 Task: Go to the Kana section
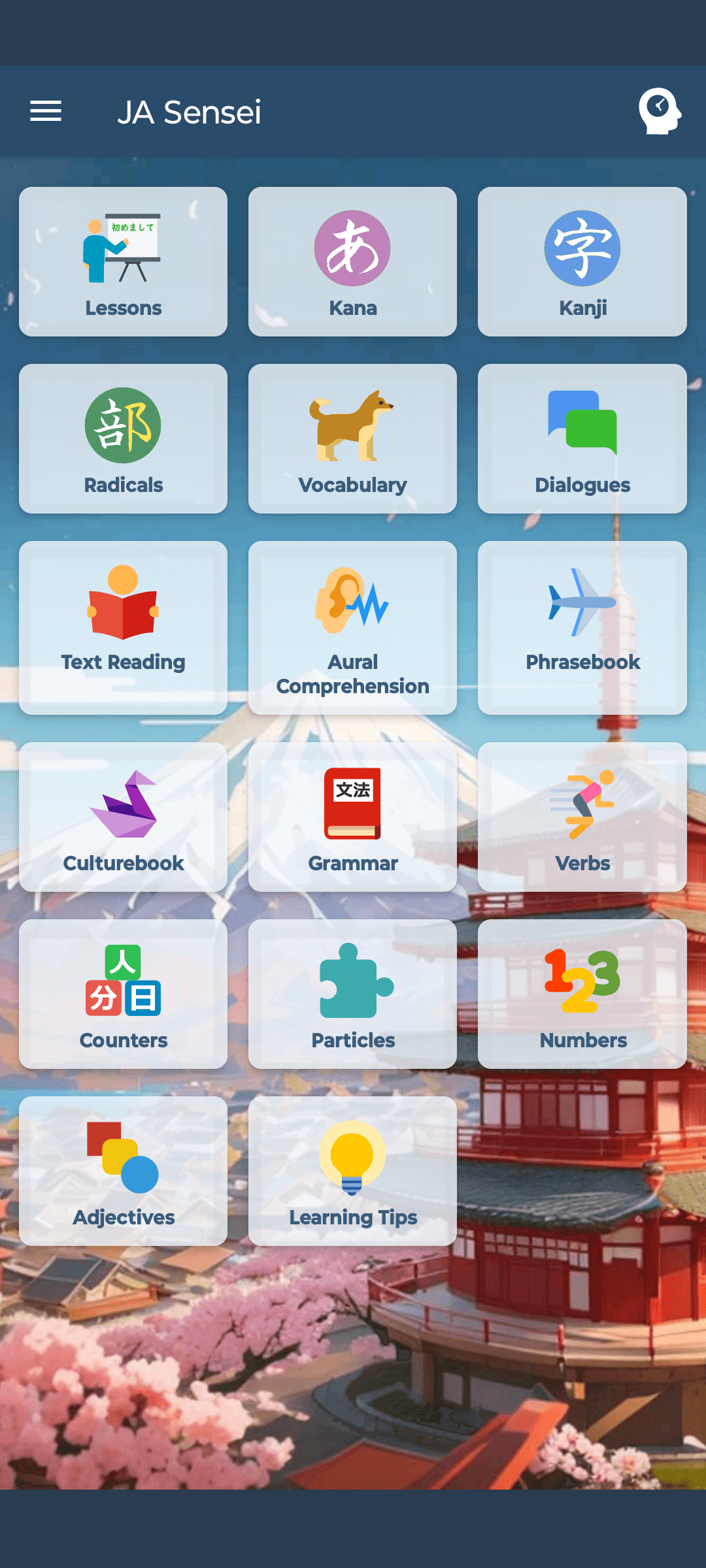pos(352,261)
